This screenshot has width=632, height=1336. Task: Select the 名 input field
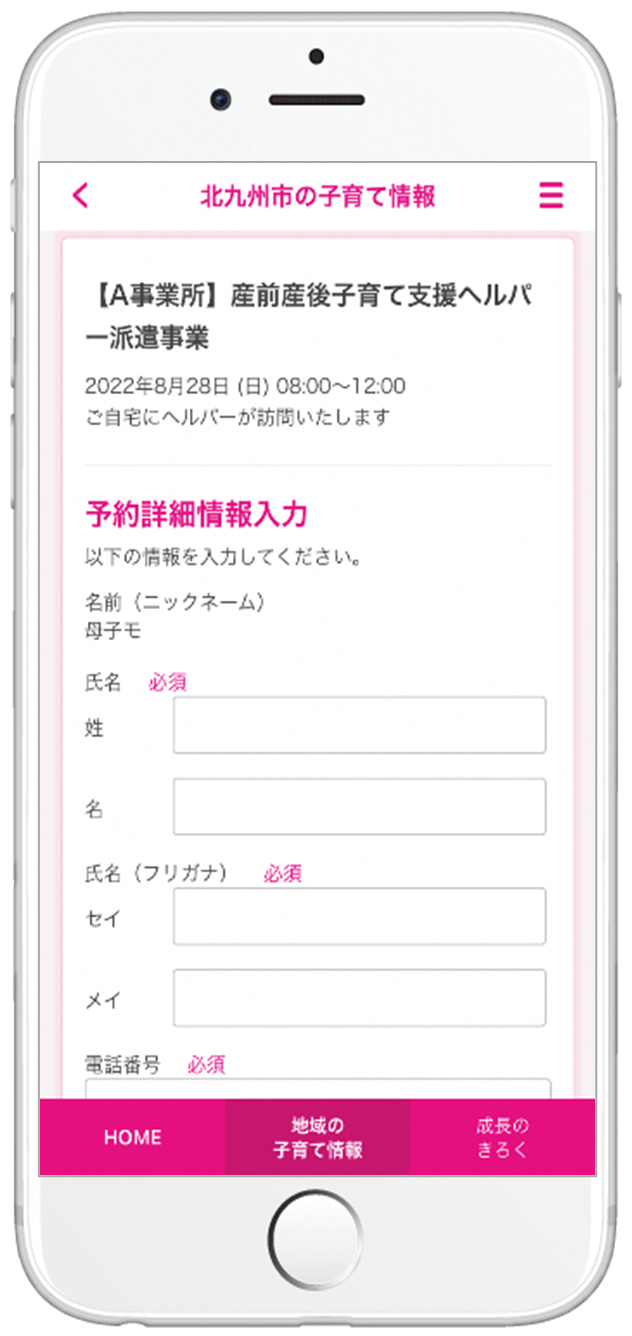click(x=360, y=806)
